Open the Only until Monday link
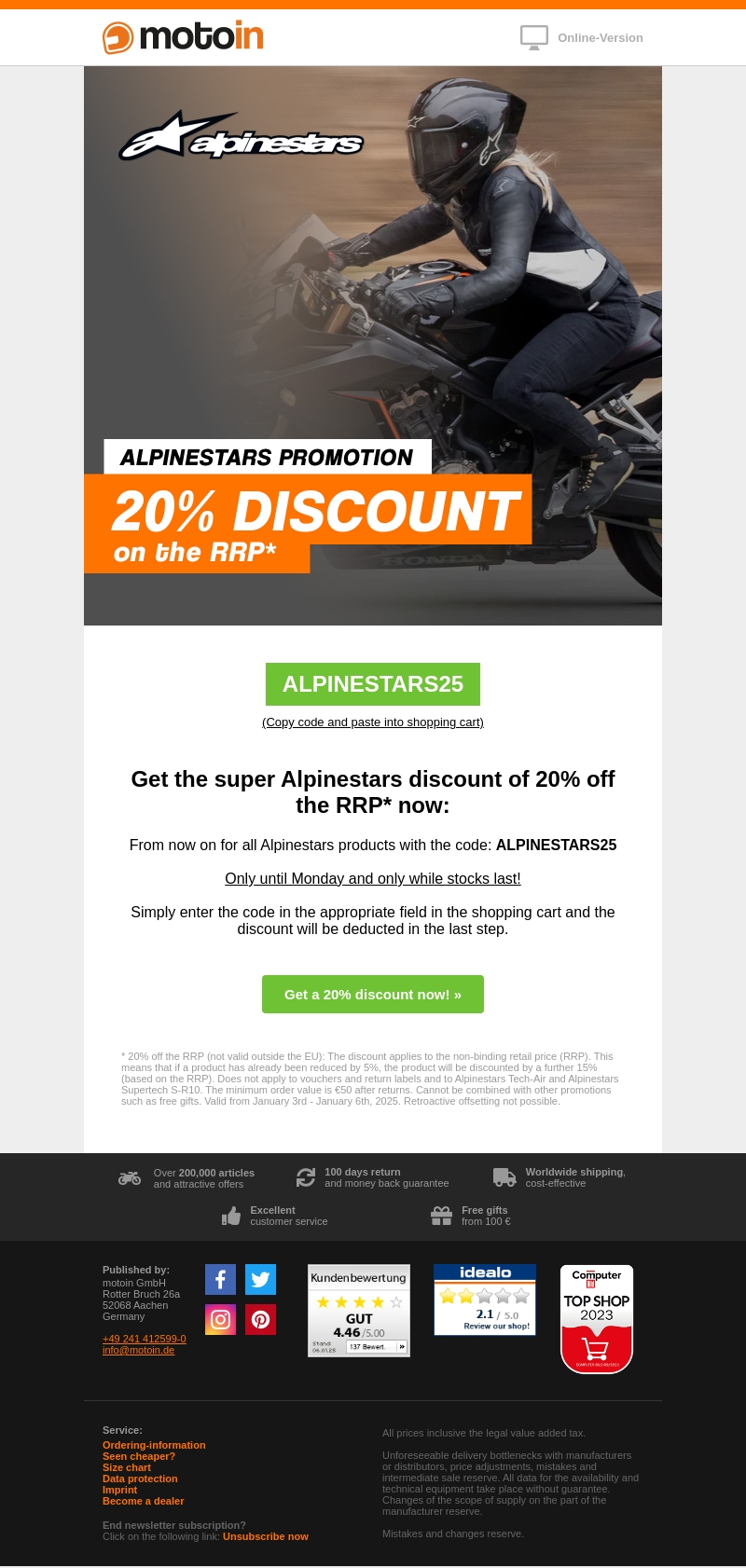The height and width of the screenshot is (1568, 746). click(373, 879)
